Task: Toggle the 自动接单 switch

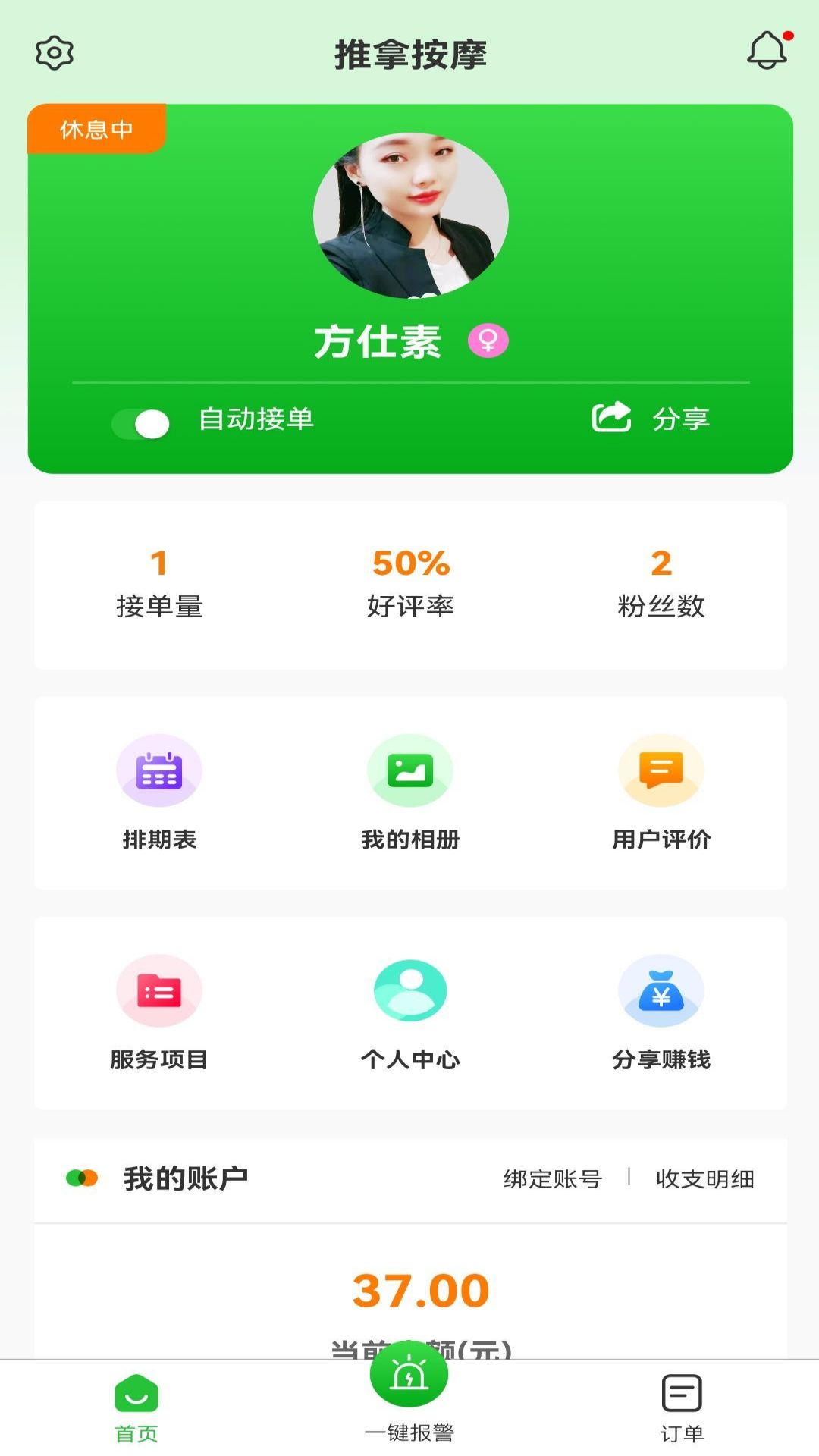Action: click(x=141, y=423)
